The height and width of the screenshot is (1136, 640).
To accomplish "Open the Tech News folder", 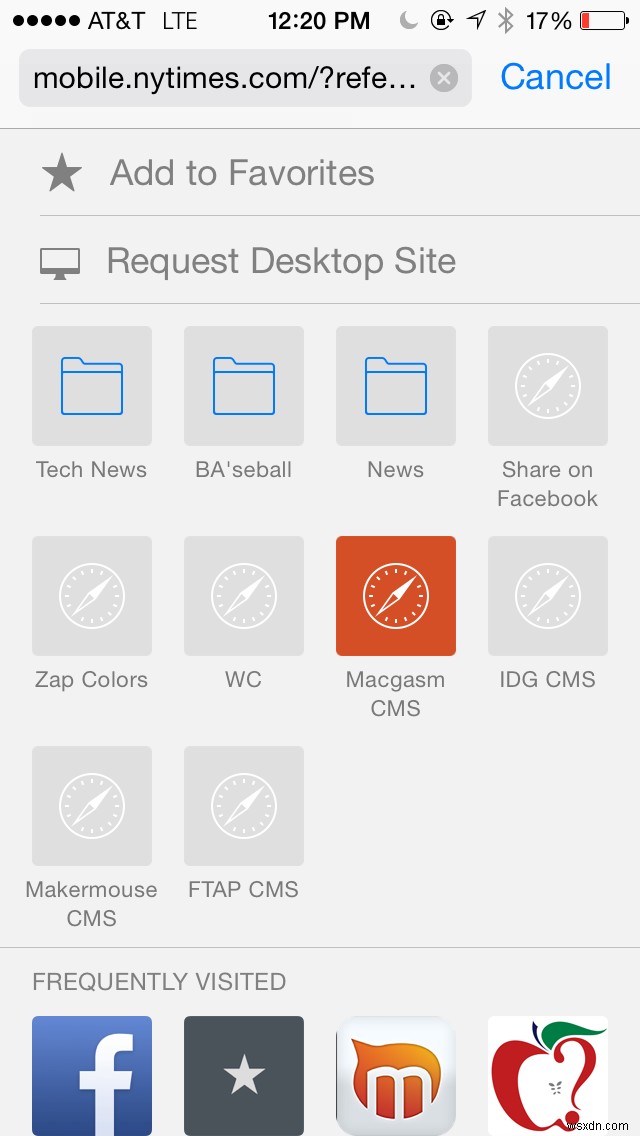I will point(92,386).
